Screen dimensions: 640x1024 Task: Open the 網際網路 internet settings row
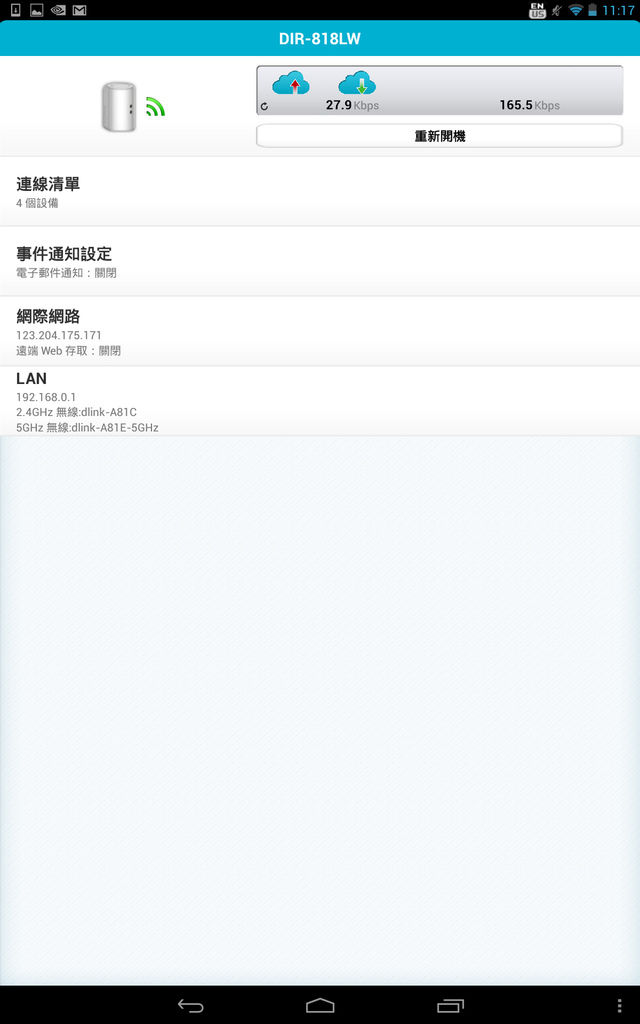(x=320, y=332)
